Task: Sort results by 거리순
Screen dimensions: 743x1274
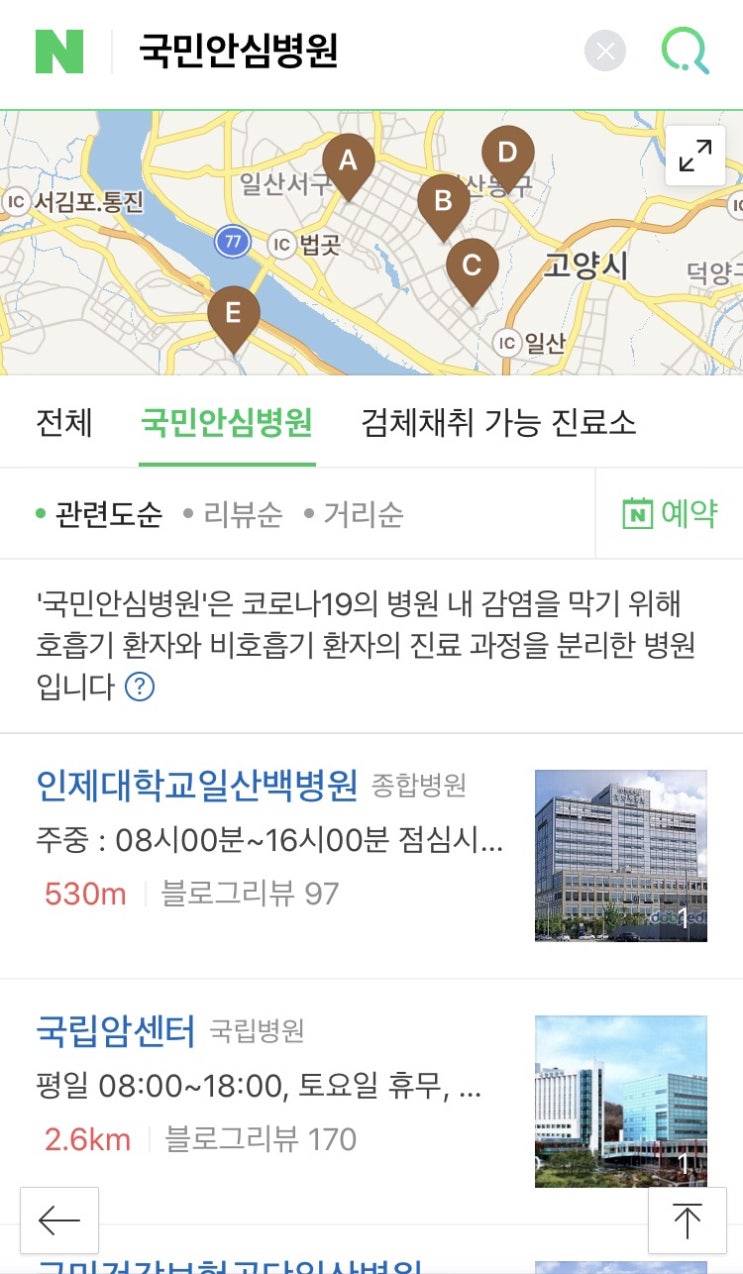Action: coord(362,515)
